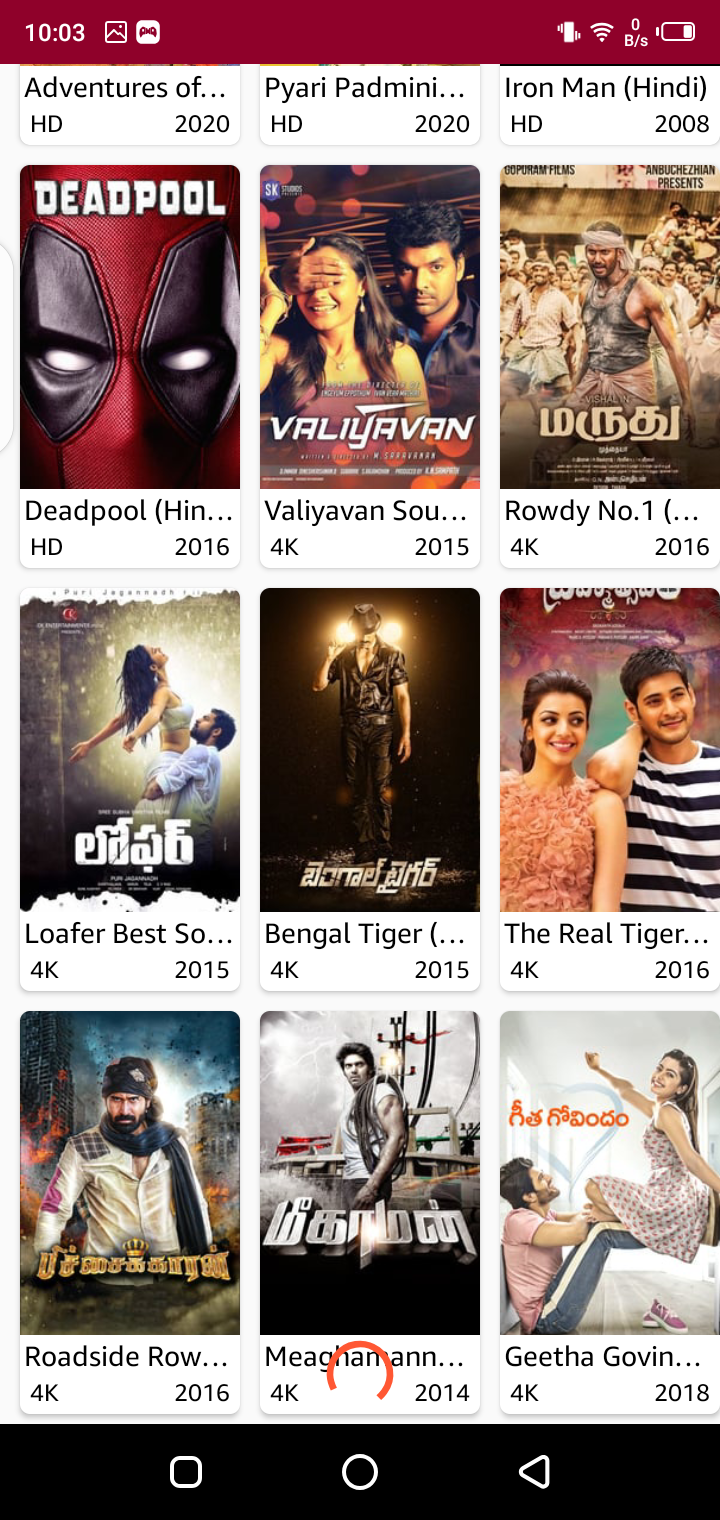Show recent apps from the navigation bar
This screenshot has width=720, height=1520.
[x=186, y=1471]
